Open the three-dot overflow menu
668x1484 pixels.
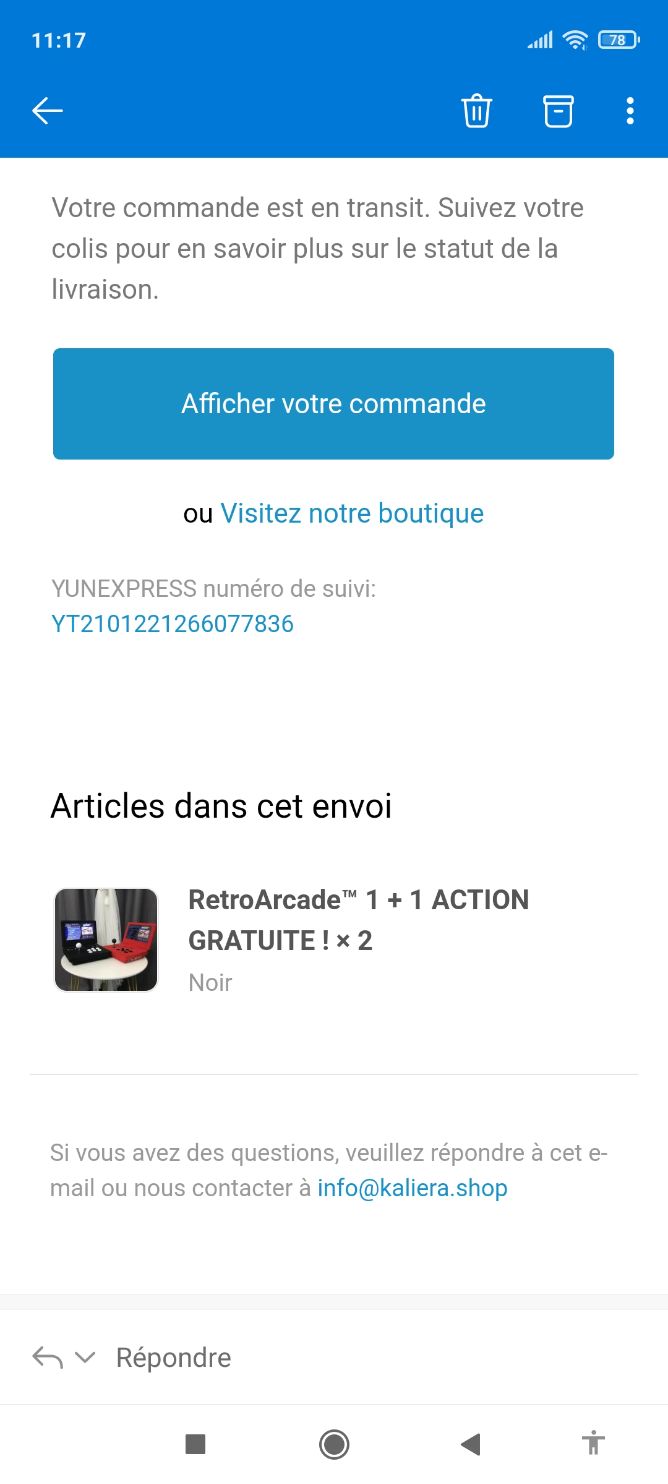[630, 111]
